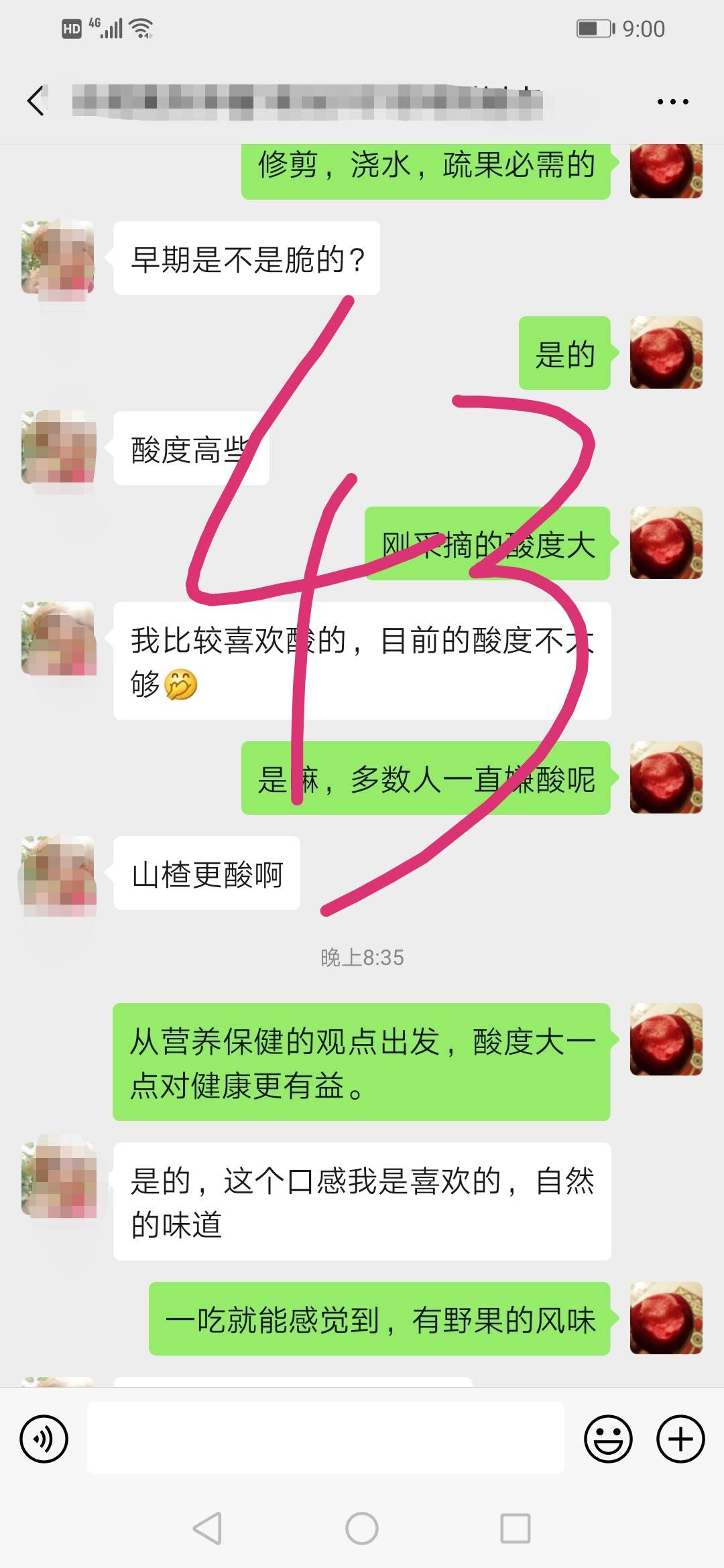The height and width of the screenshot is (1568, 724).
Task: Focus the message text field
Action: pyautogui.click(x=326, y=1438)
